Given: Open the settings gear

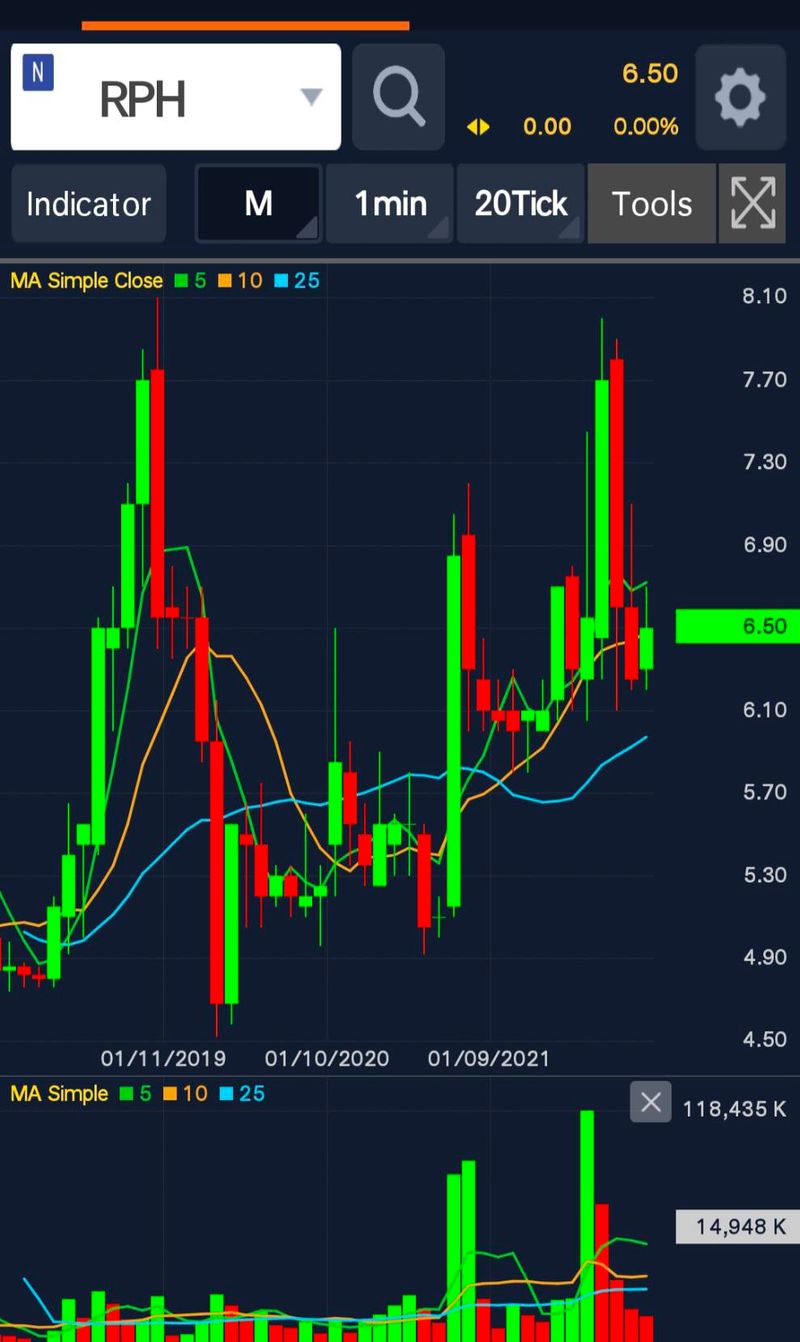Looking at the screenshot, I should tap(740, 97).
